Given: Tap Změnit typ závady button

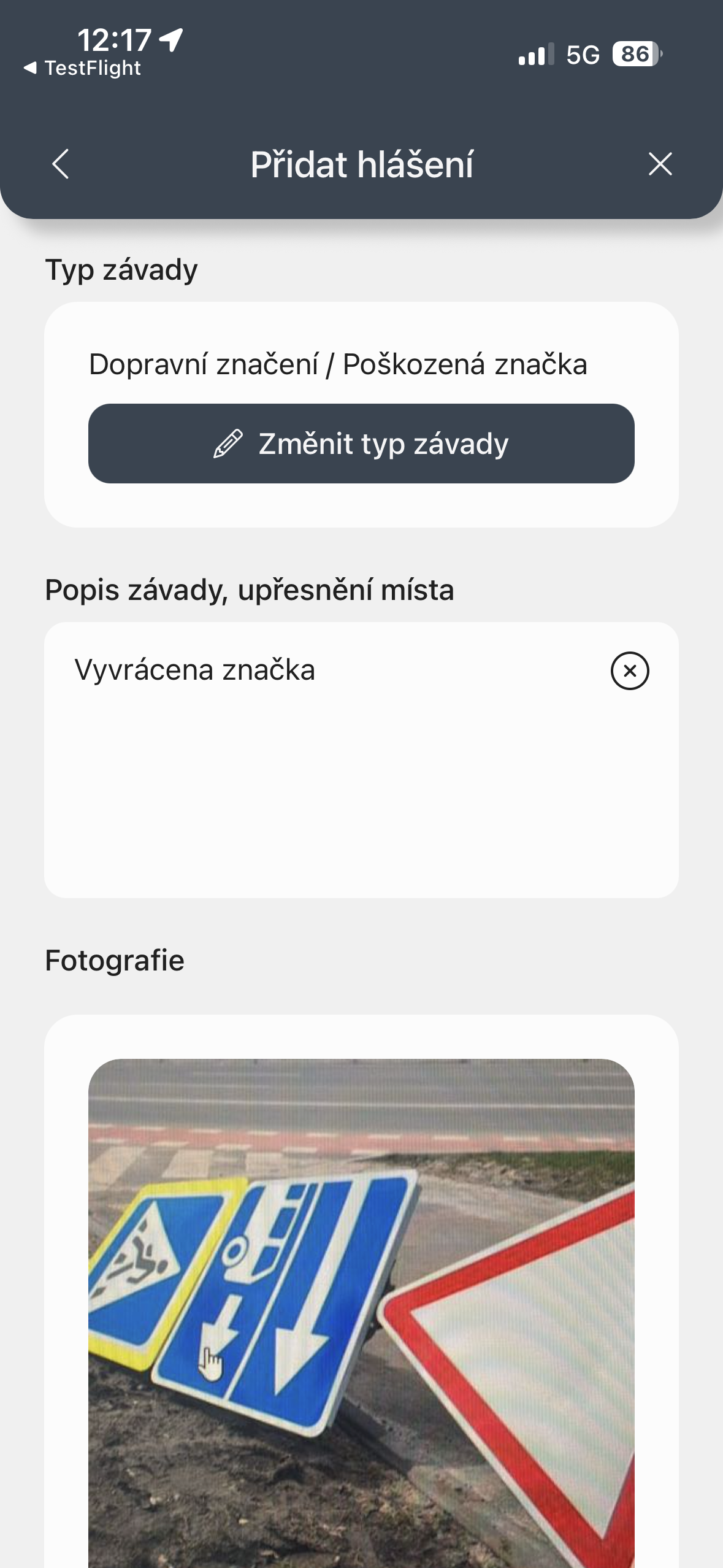Looking at the screenshot, I should (x=361, y=444).
